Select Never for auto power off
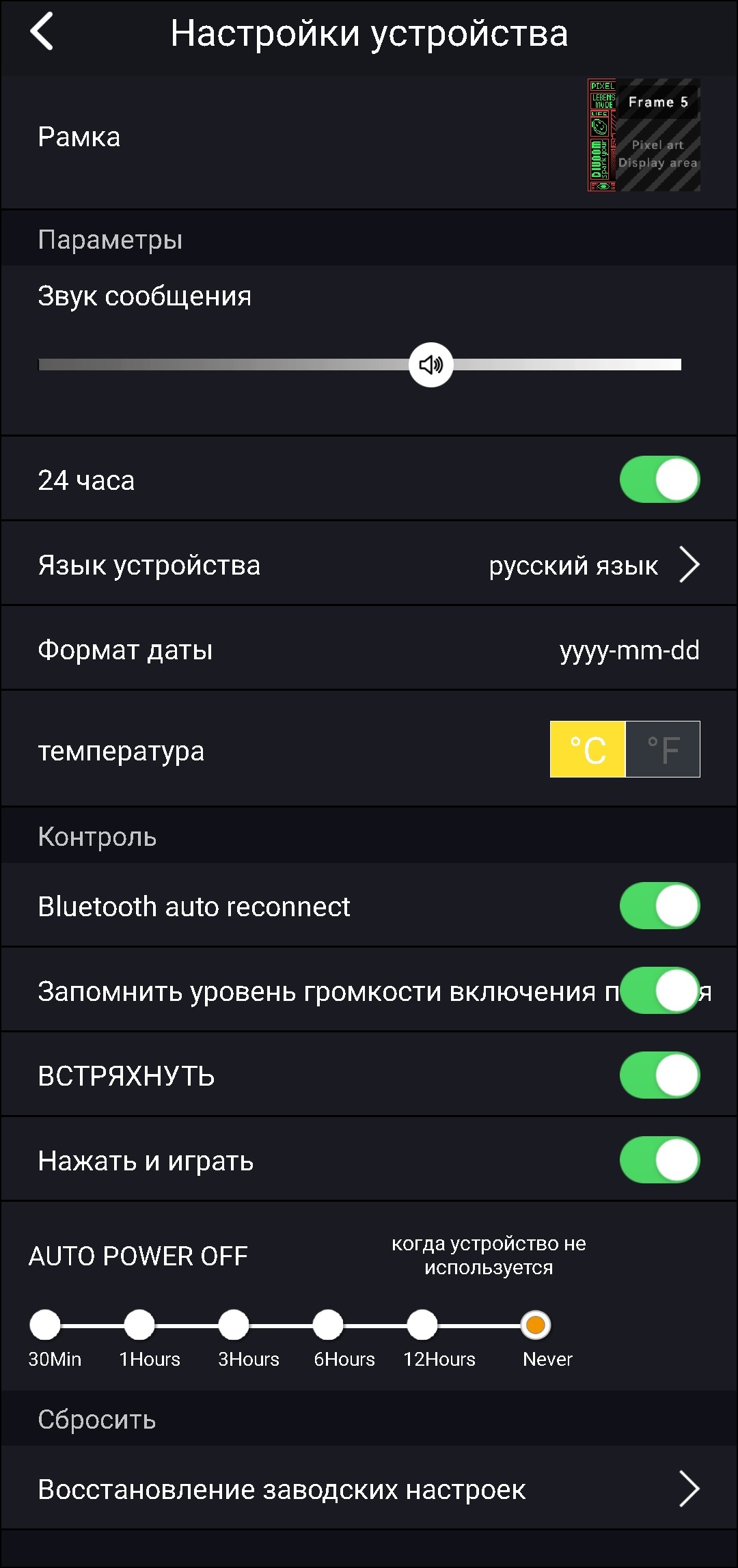 tap(536, 1325)
